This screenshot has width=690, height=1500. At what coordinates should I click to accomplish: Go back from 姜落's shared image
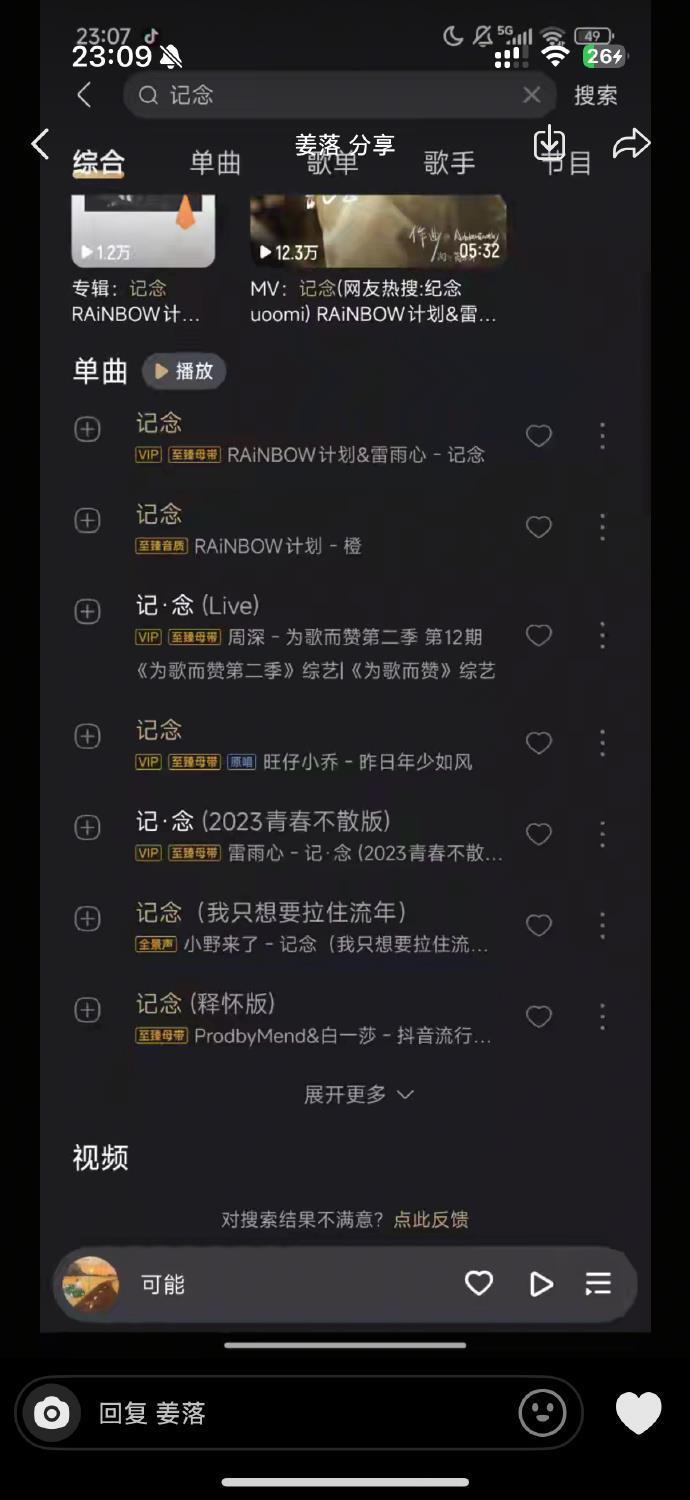coord(40,144)
